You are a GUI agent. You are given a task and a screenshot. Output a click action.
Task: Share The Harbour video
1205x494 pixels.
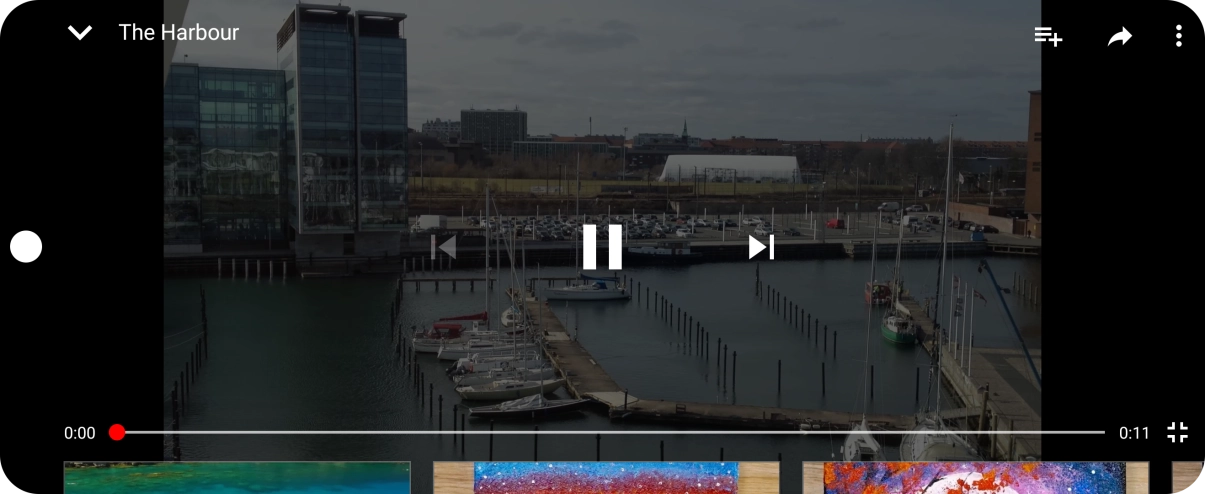click(x=1119, y=37)
